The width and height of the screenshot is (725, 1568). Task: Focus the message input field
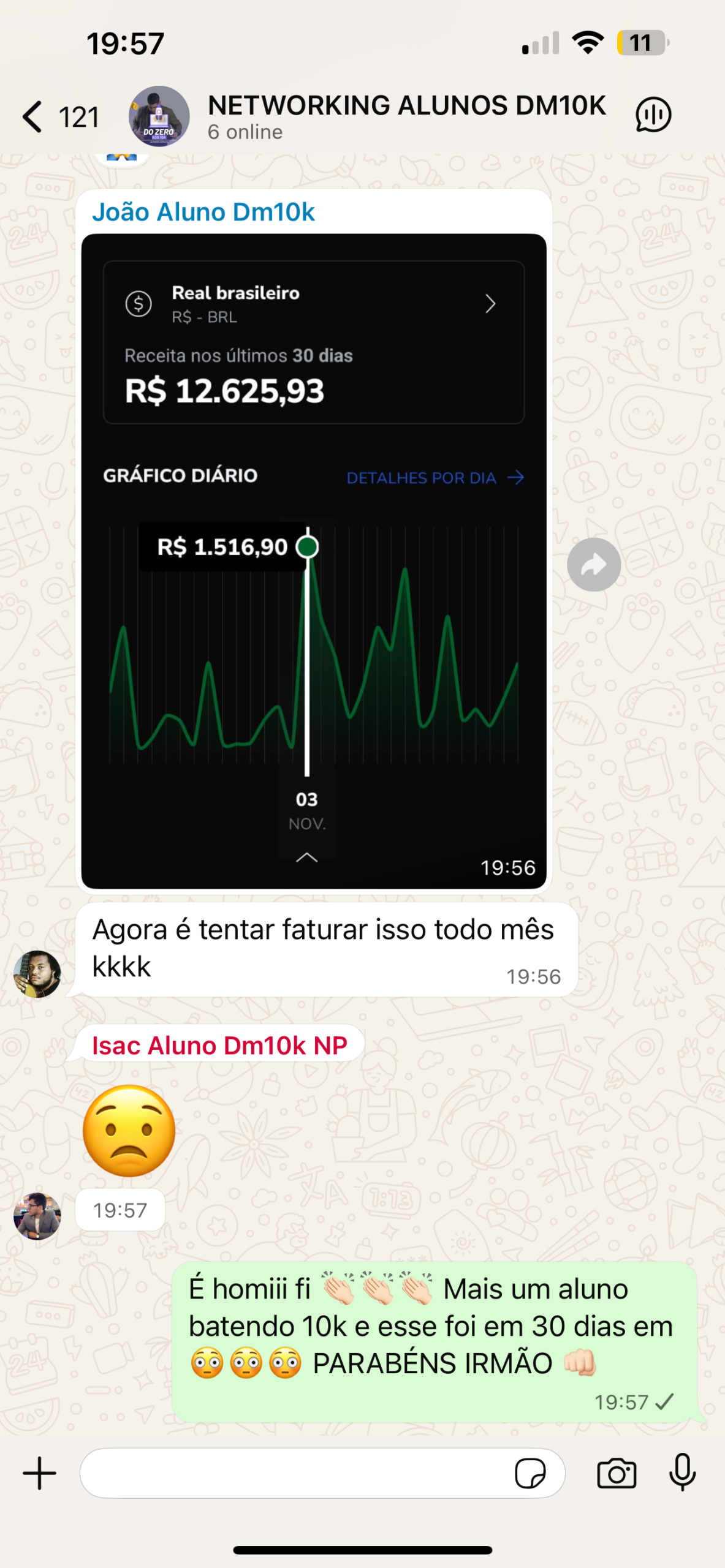point(294,1473)
